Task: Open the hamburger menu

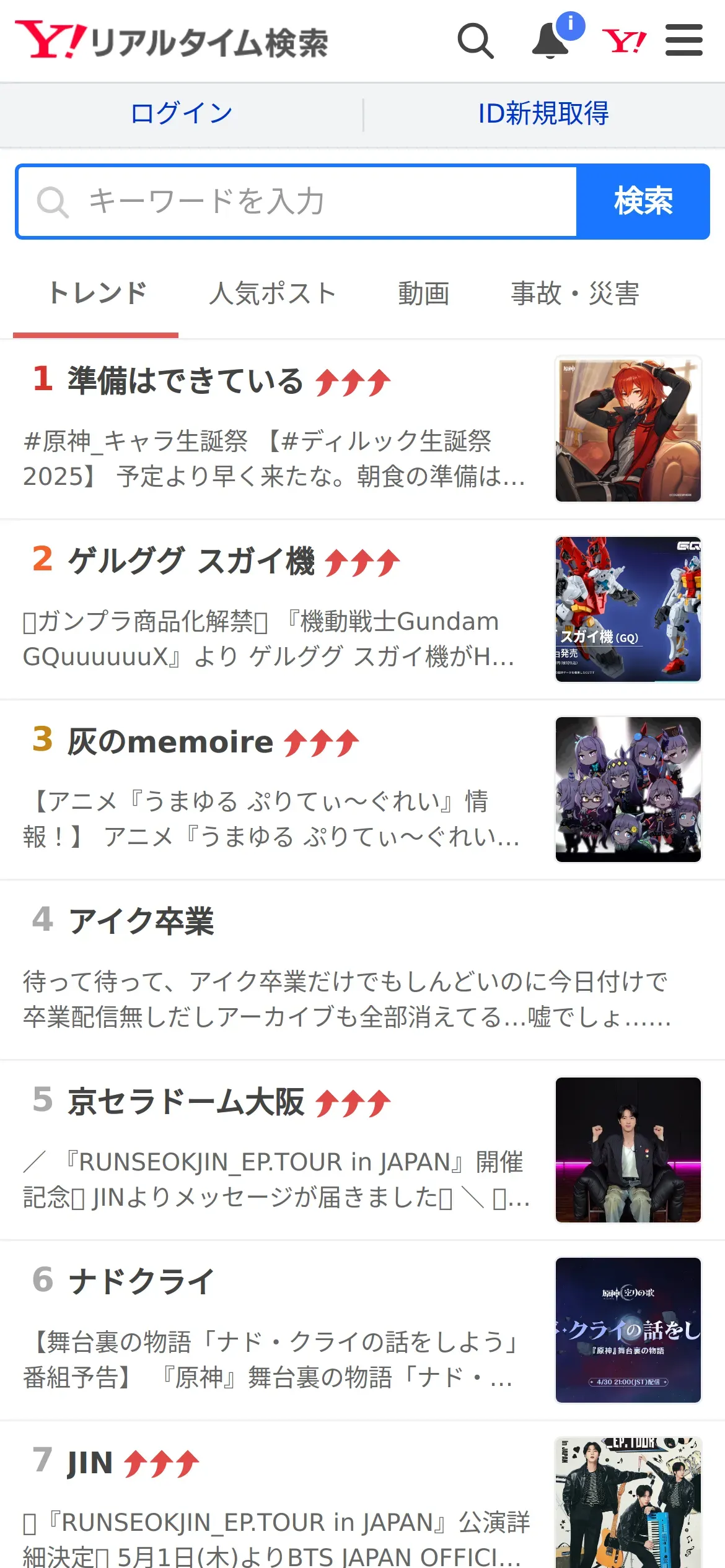Action: pos(683,41)
